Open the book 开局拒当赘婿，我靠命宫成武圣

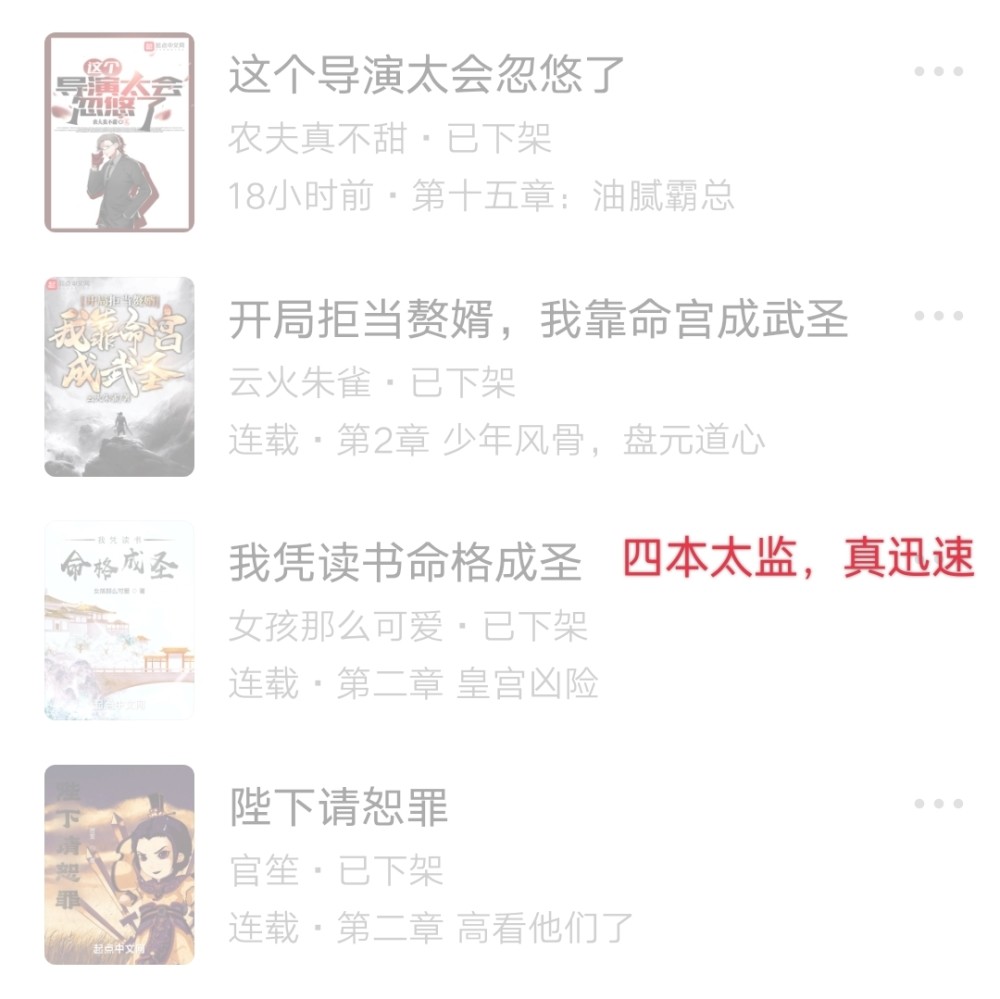tap(538, 320)
